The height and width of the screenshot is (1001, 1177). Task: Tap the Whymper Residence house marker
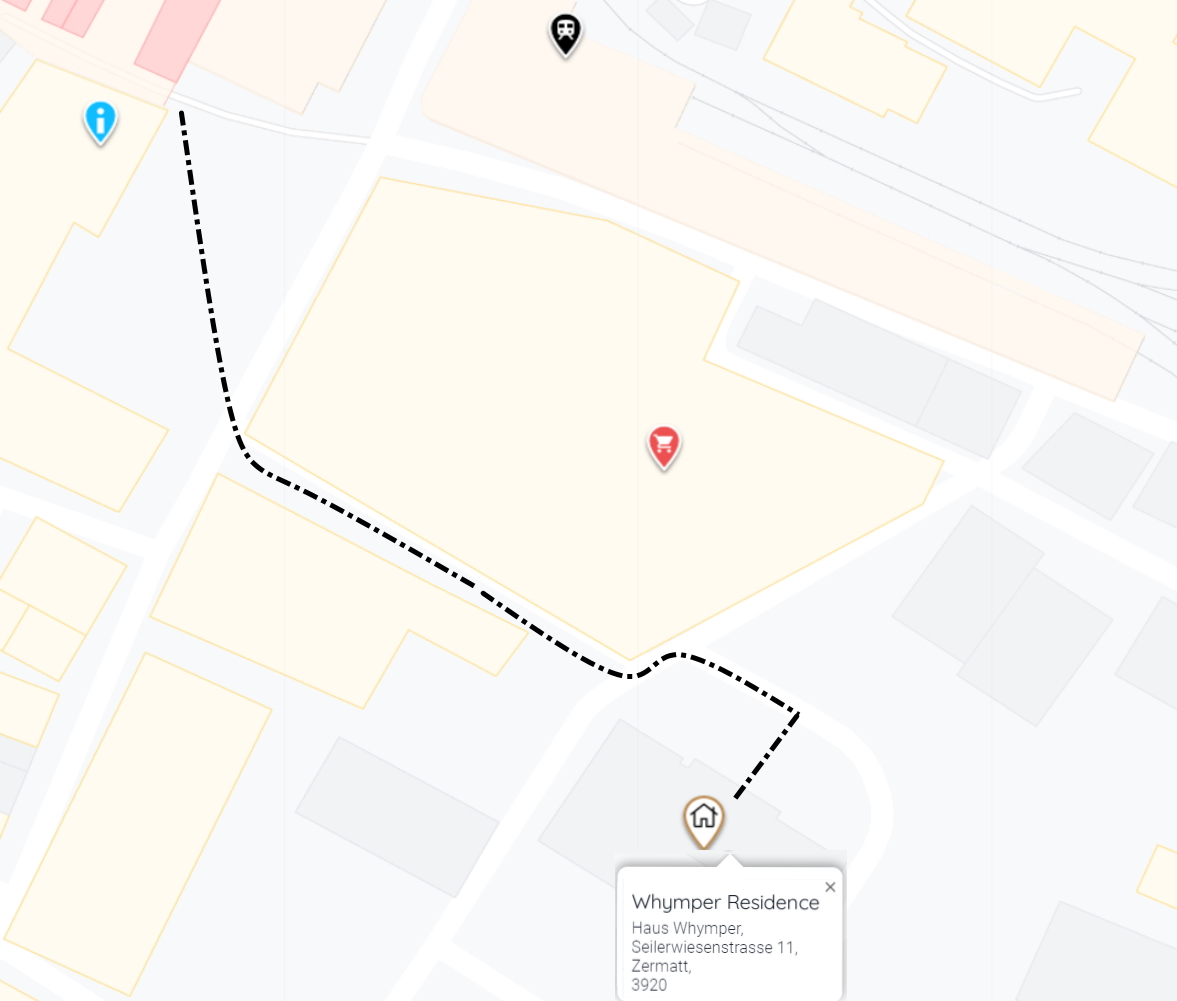(704, 819)
